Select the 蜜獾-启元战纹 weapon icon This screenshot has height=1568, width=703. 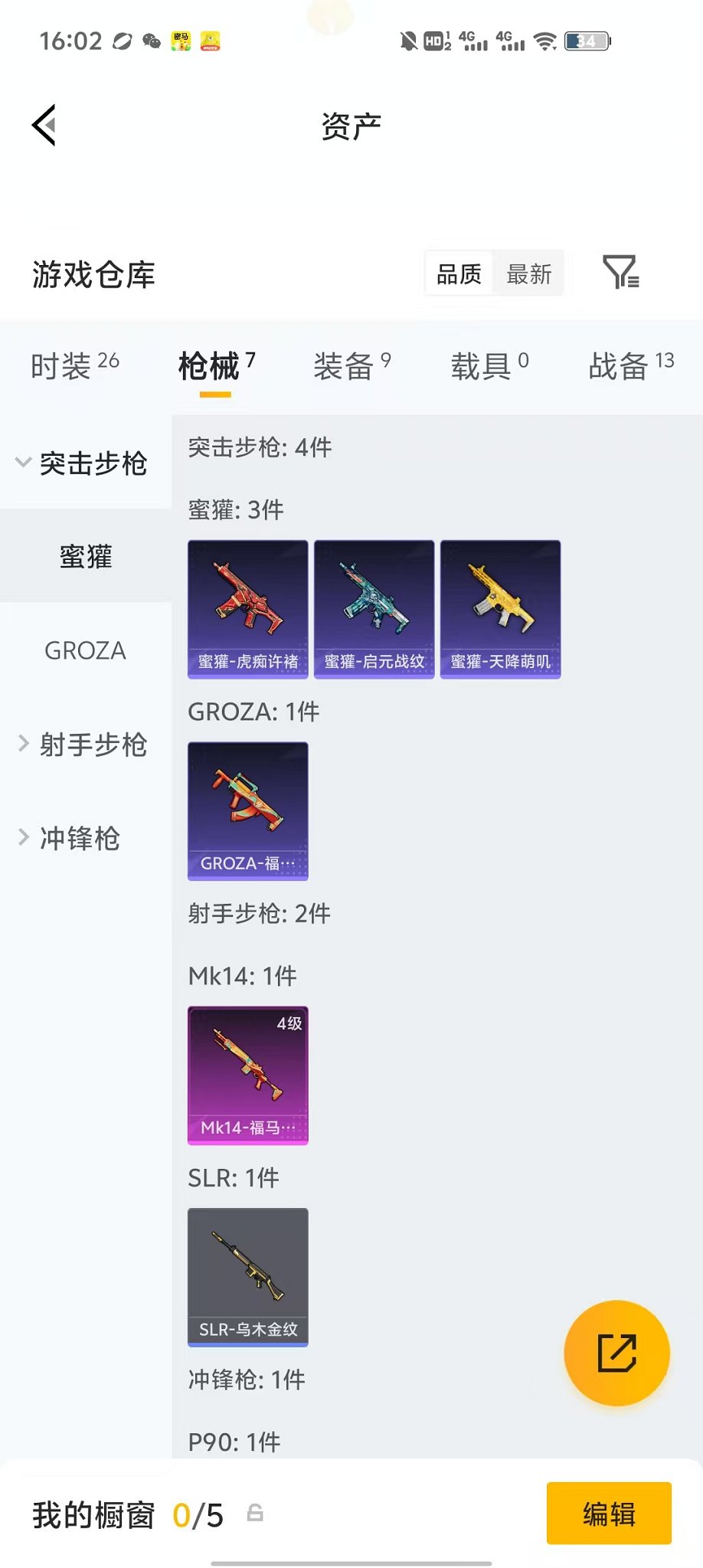click(374, 607)
